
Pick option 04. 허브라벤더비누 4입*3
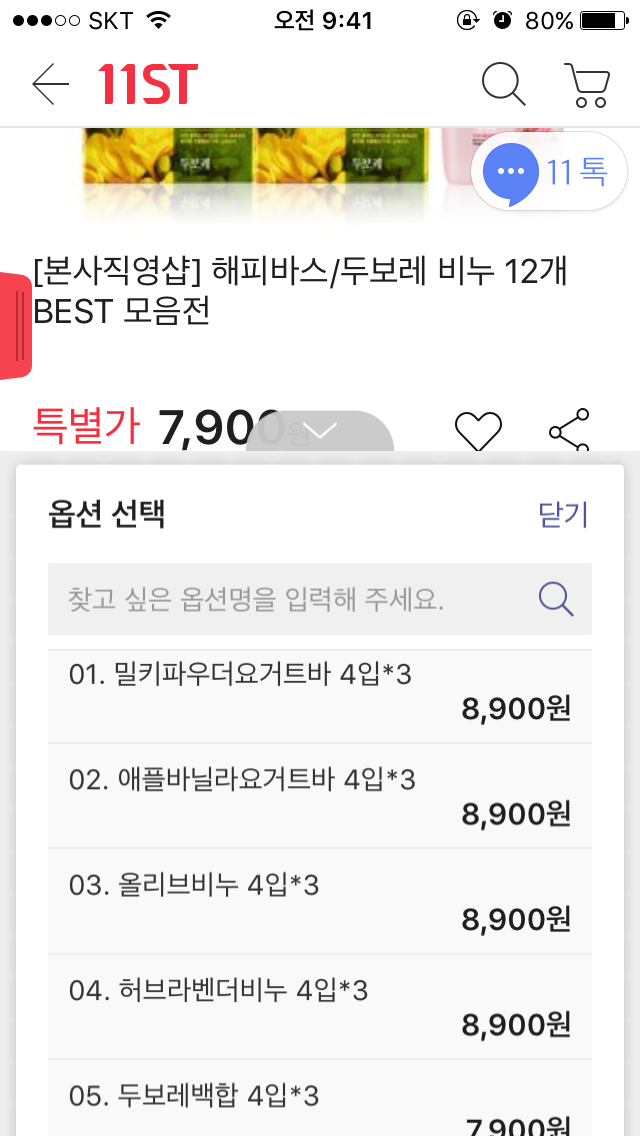click(319, 1007)
